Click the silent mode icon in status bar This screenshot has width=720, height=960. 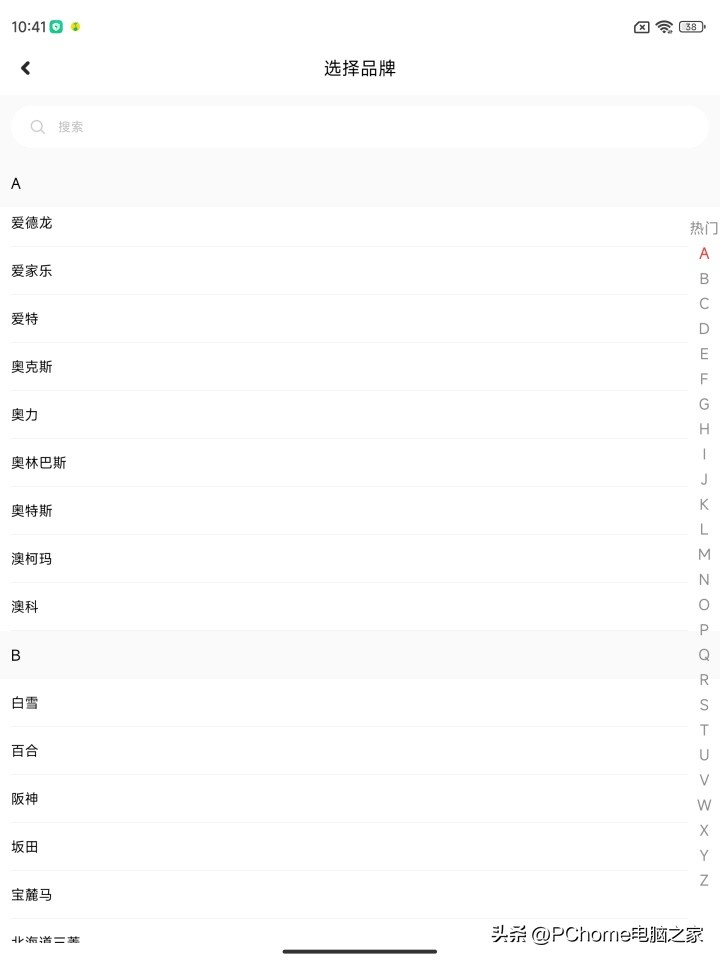point(641,27)
